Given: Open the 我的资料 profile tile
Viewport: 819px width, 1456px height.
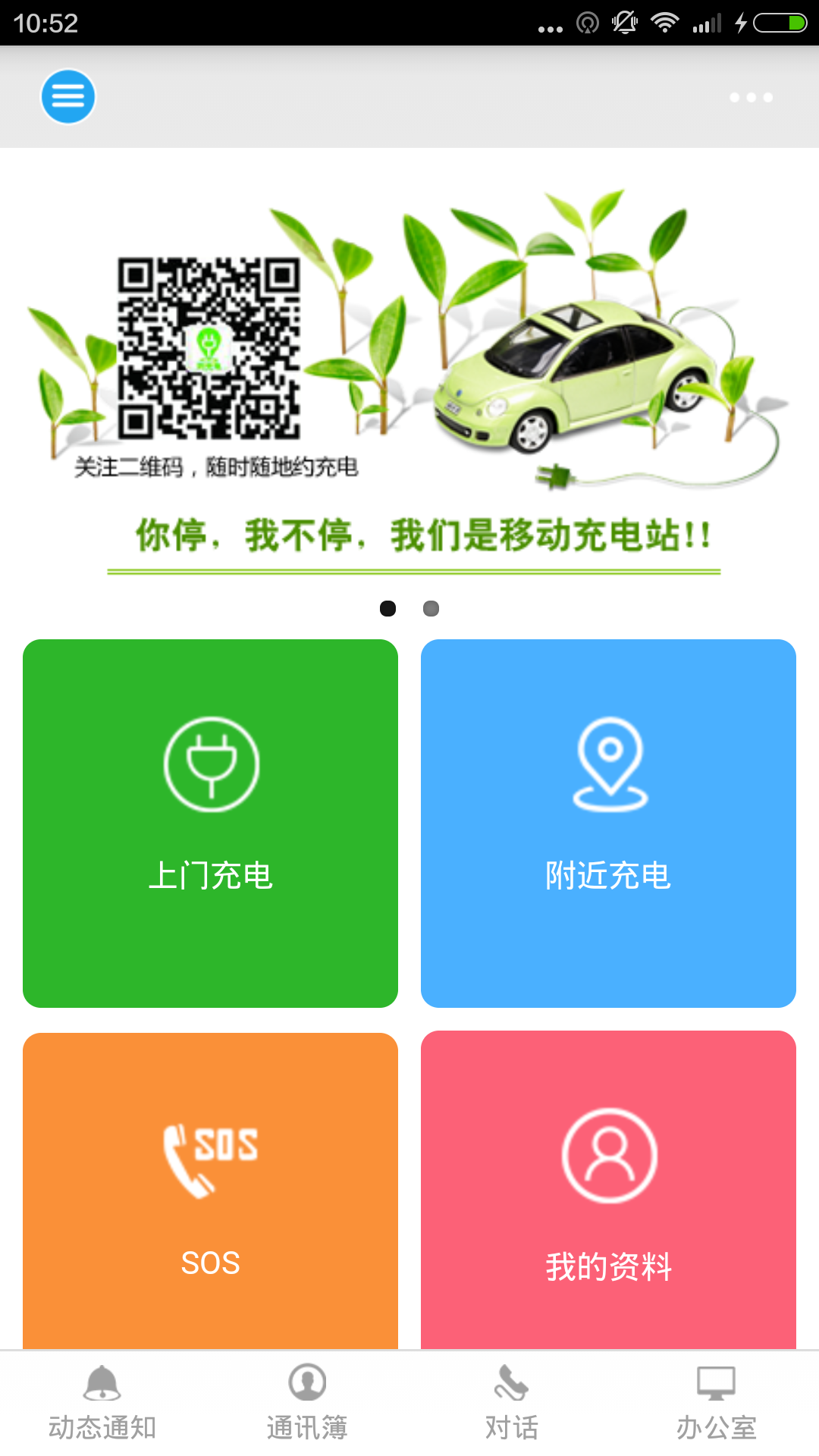Looking at the screenshot, I should (608, 1191).
